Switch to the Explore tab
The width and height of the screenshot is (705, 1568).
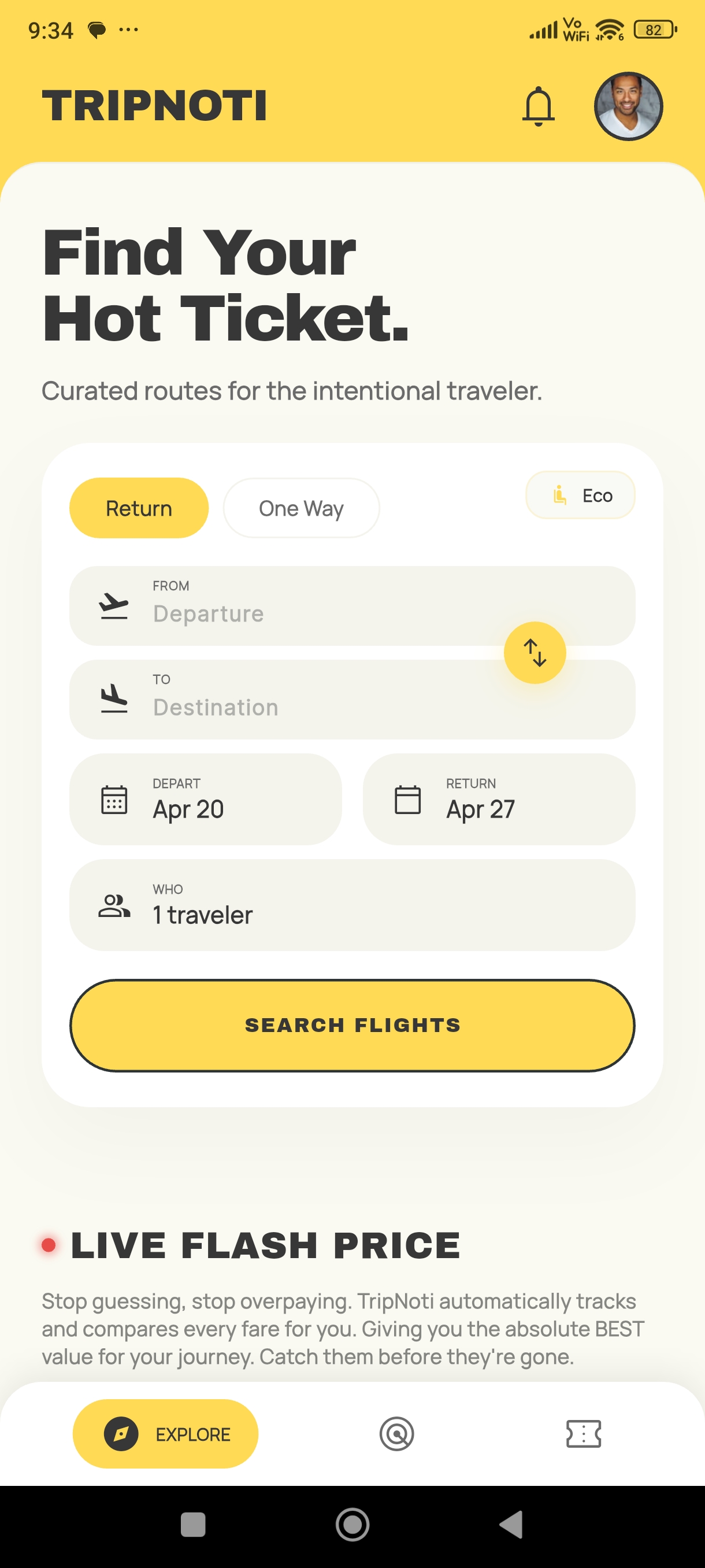pos(165,1434)
